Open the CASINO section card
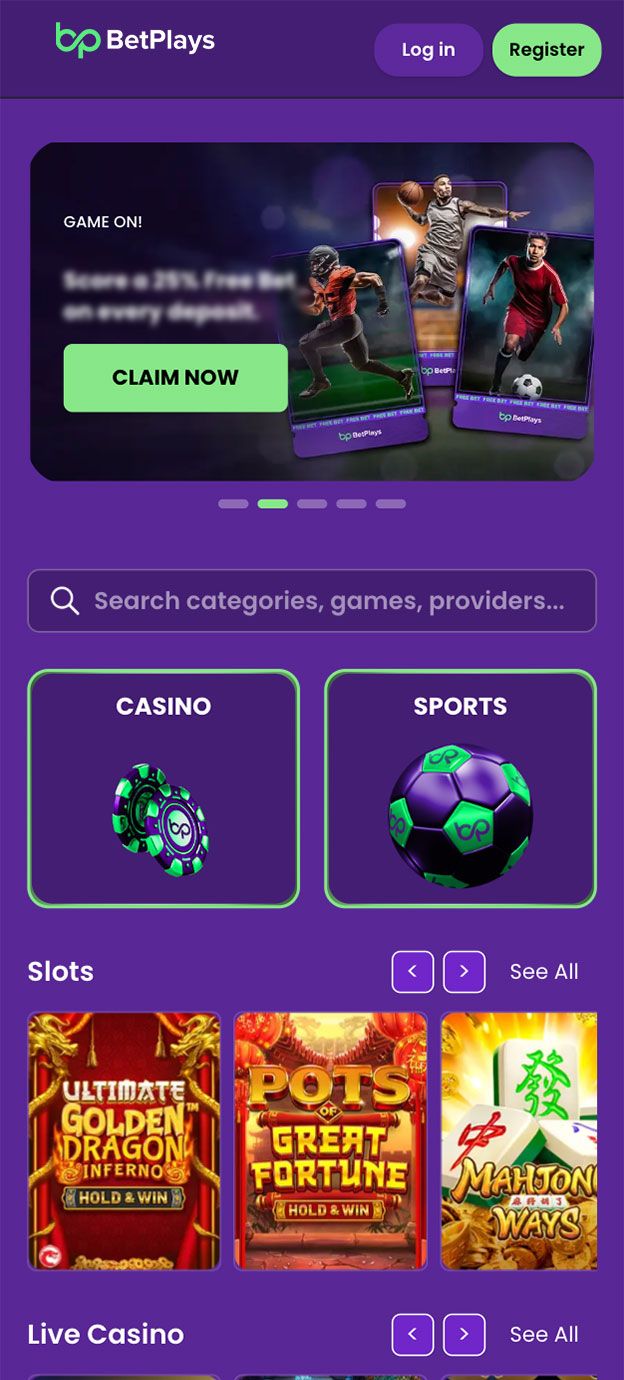 (163, 788)
